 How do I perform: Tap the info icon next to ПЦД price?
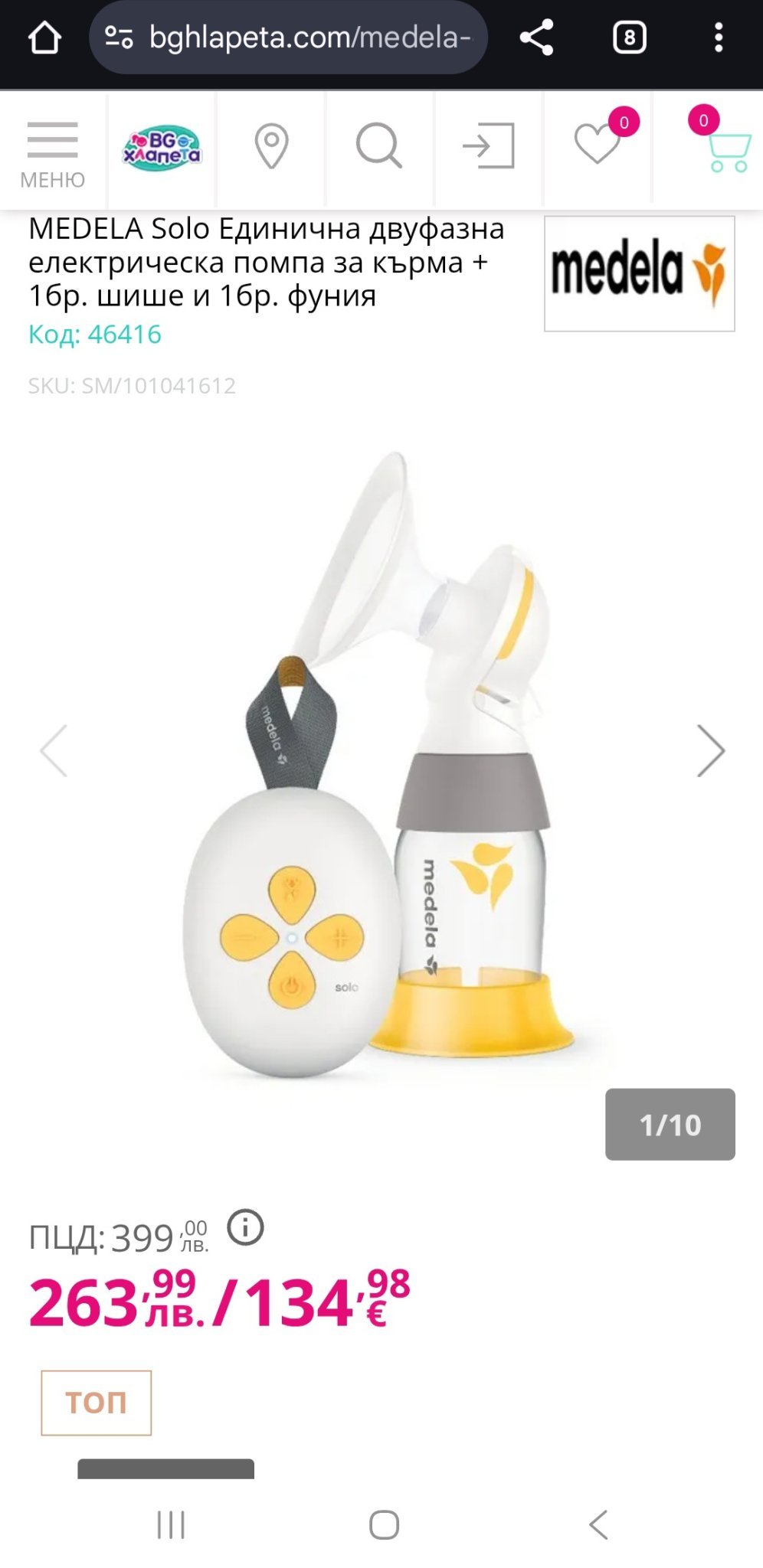click(245, 1227)
